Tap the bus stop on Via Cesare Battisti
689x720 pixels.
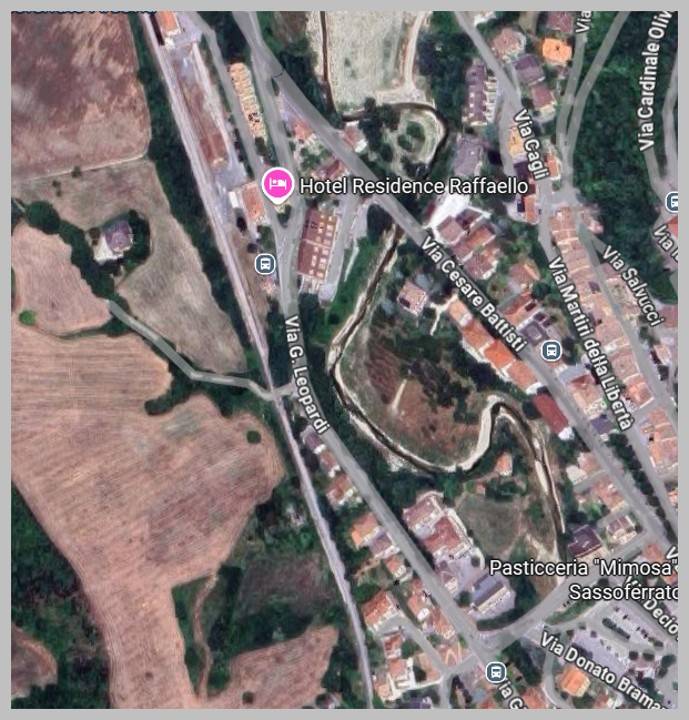click(550, 350)
